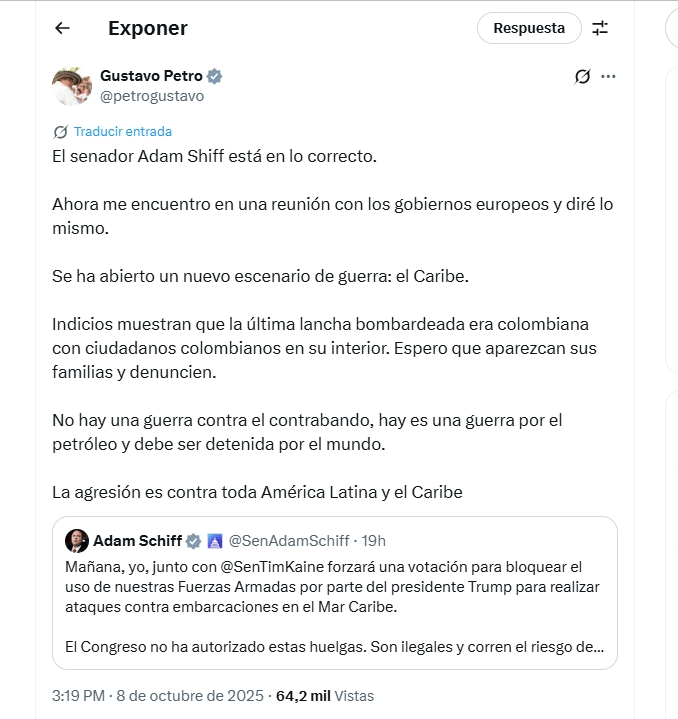Open the reply sorting options icon
Screen dimensions: 678x719
coord(600,28)
